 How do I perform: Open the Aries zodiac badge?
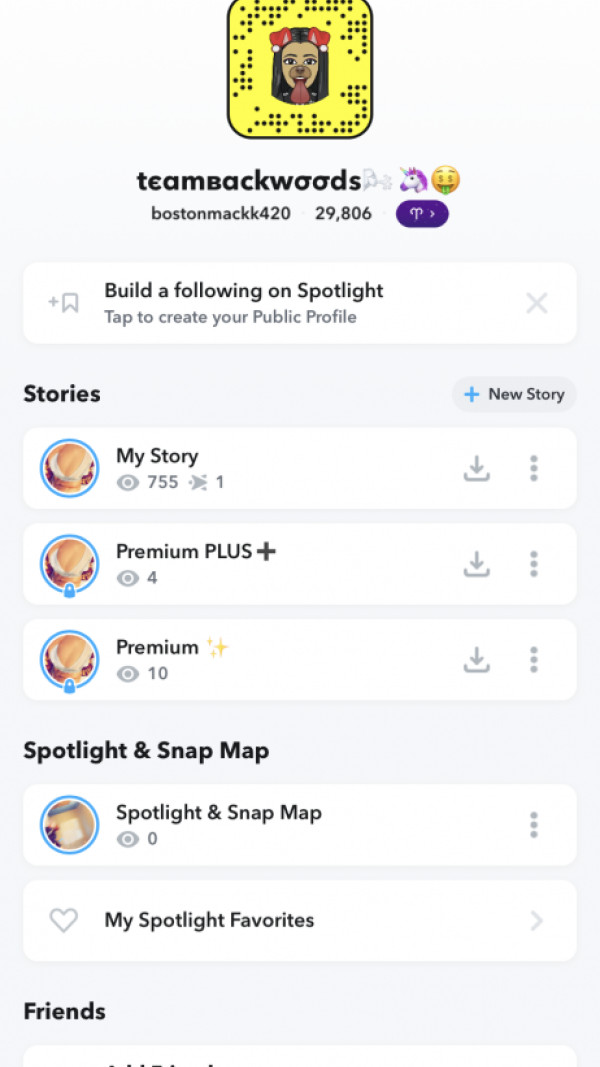(x=422, y=214)
